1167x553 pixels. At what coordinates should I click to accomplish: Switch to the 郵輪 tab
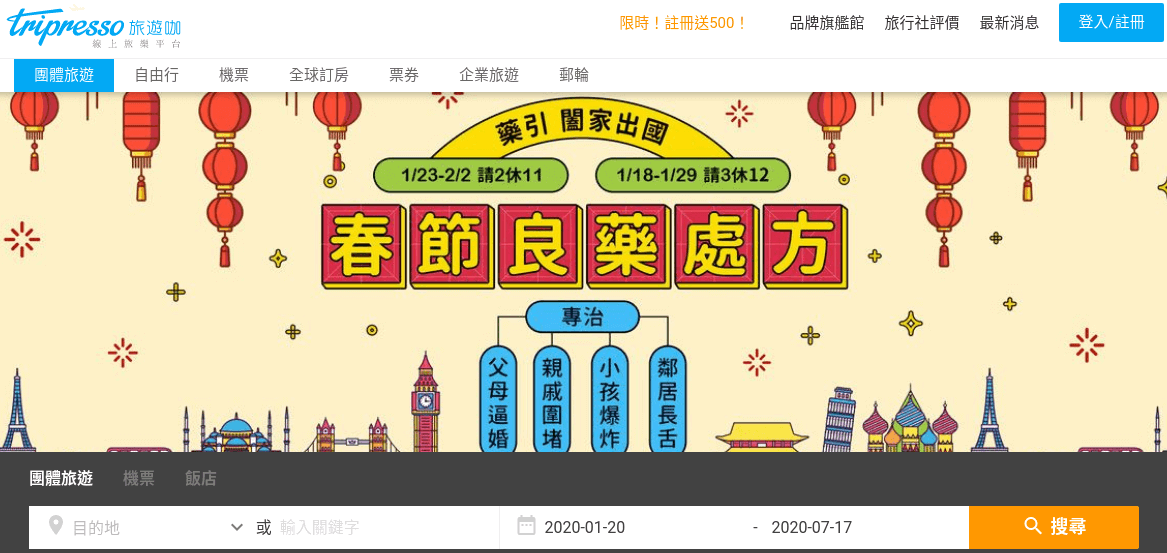coord(574,75)
